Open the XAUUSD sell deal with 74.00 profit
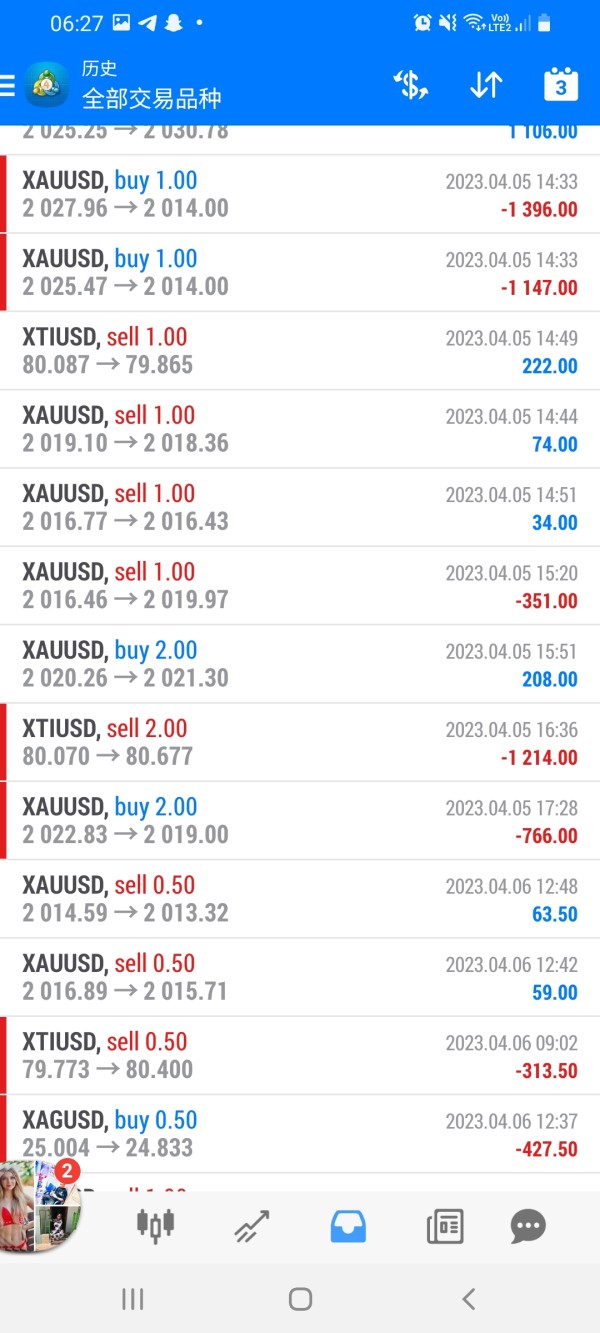Viewport: 600px width, 1333px height. (x=300, y=429)
